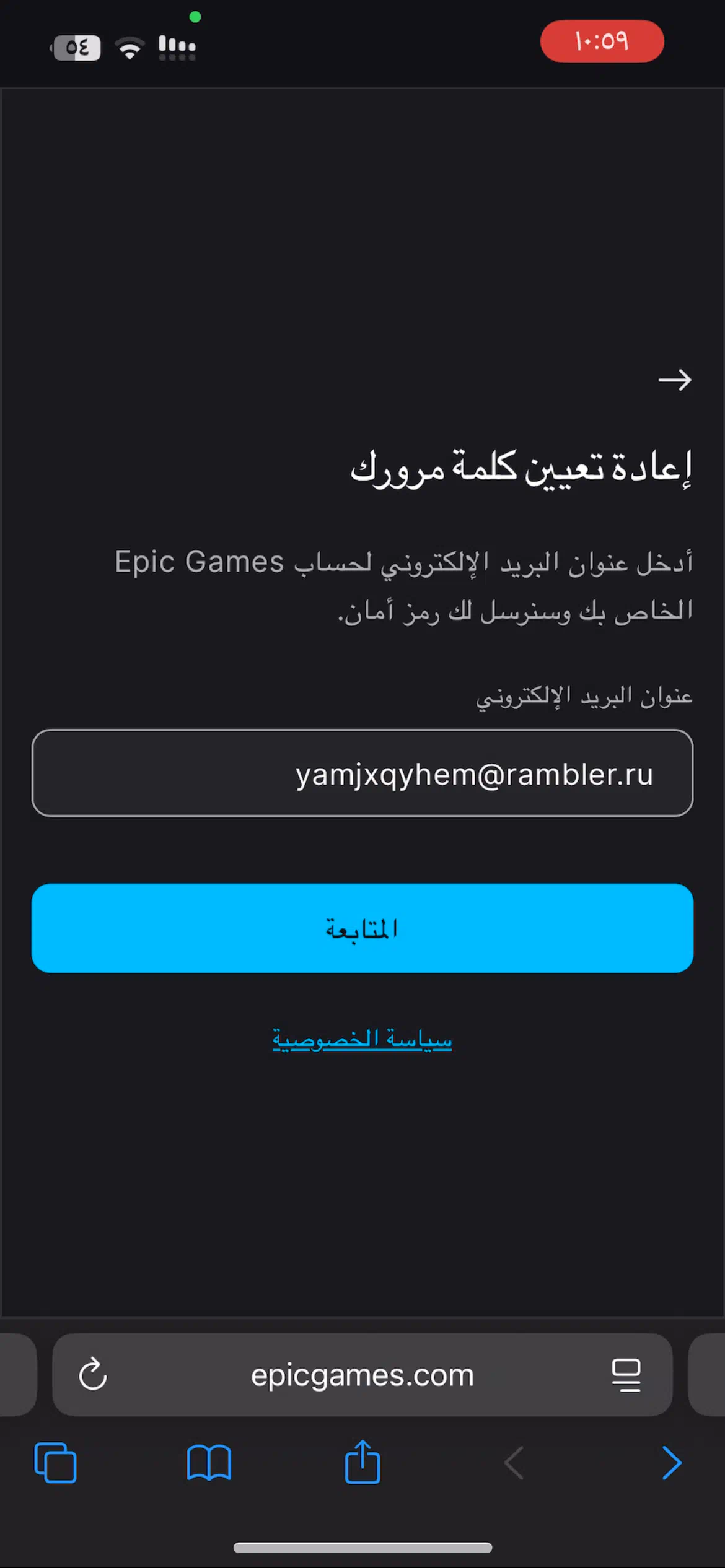Open the epicgames.com address bar

pyautogui.click(x=362, y=1375)
